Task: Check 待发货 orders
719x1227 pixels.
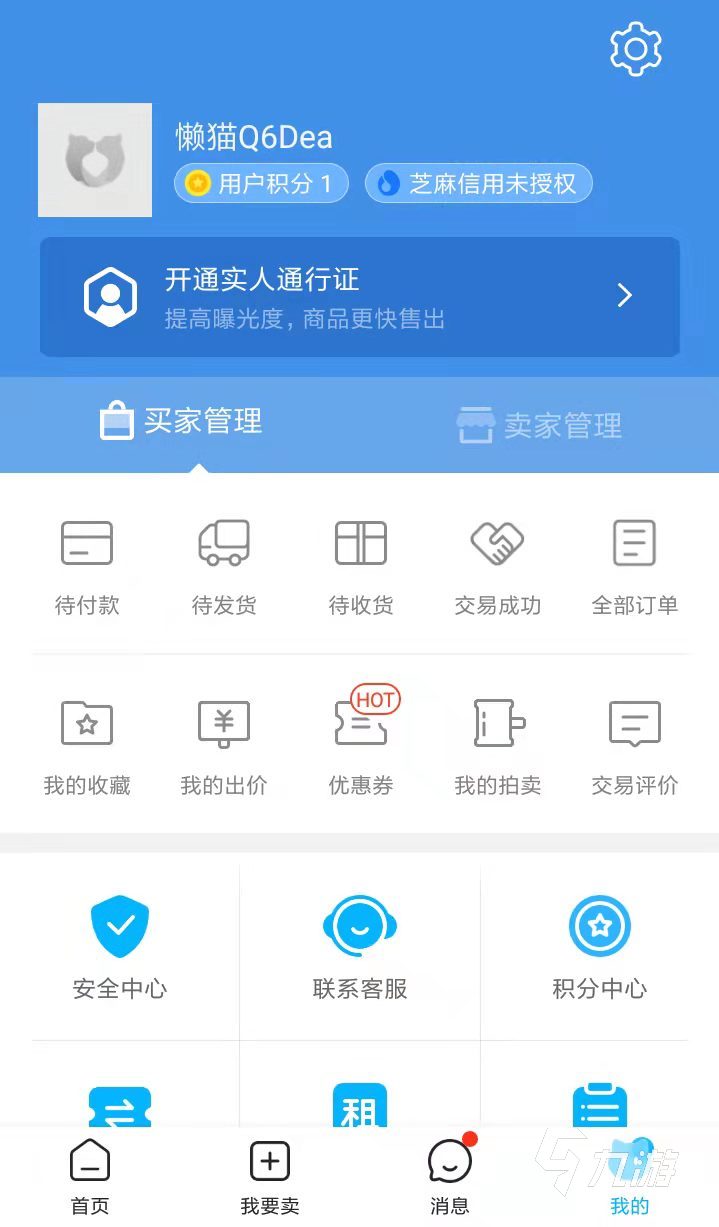Action: point(224,566)
